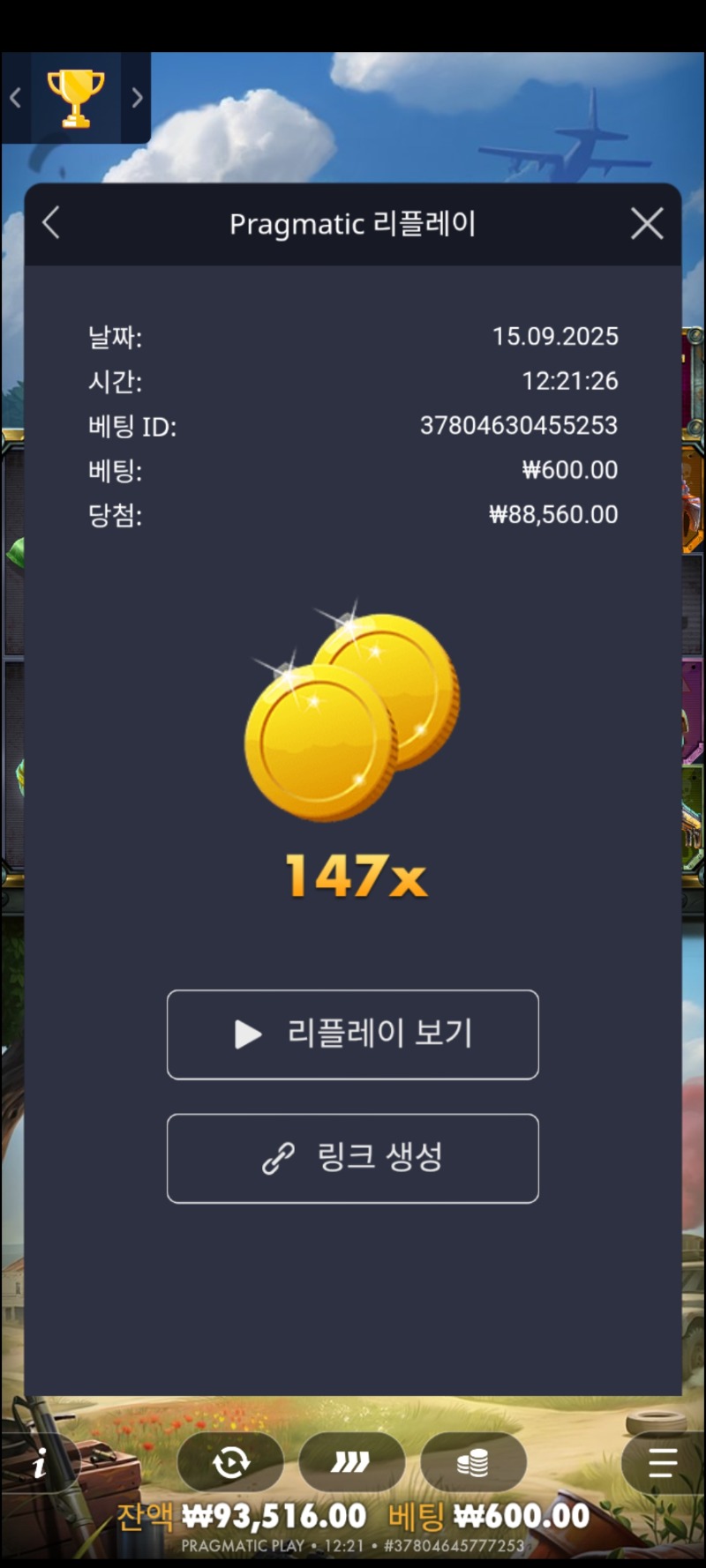706x1568 pixels.
Task: Tap right arrow beside trophy
Action: (x=137, y=98)
